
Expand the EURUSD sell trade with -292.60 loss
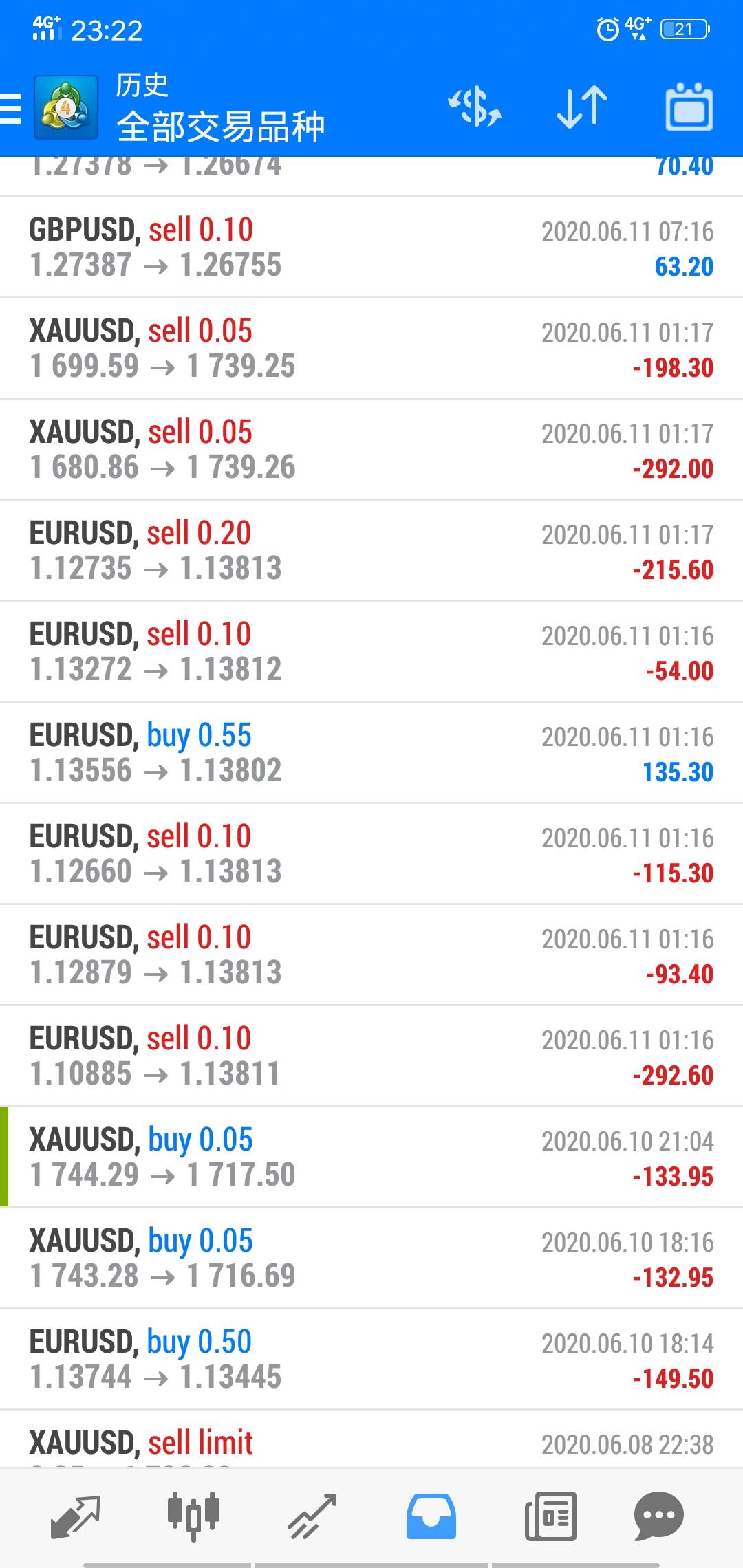(371, 1056)
